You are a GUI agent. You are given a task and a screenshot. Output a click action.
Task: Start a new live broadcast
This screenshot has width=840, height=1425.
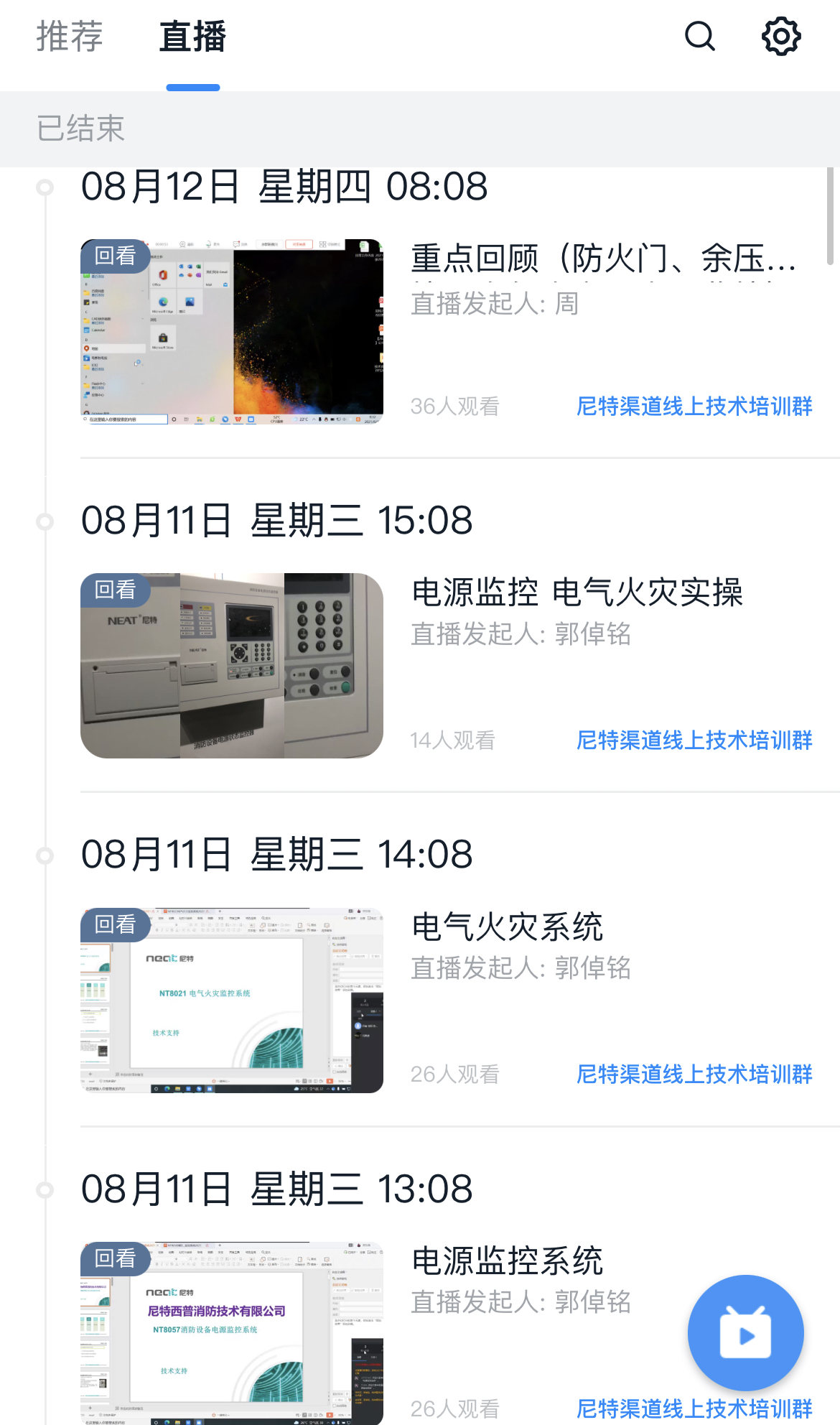745,1333
